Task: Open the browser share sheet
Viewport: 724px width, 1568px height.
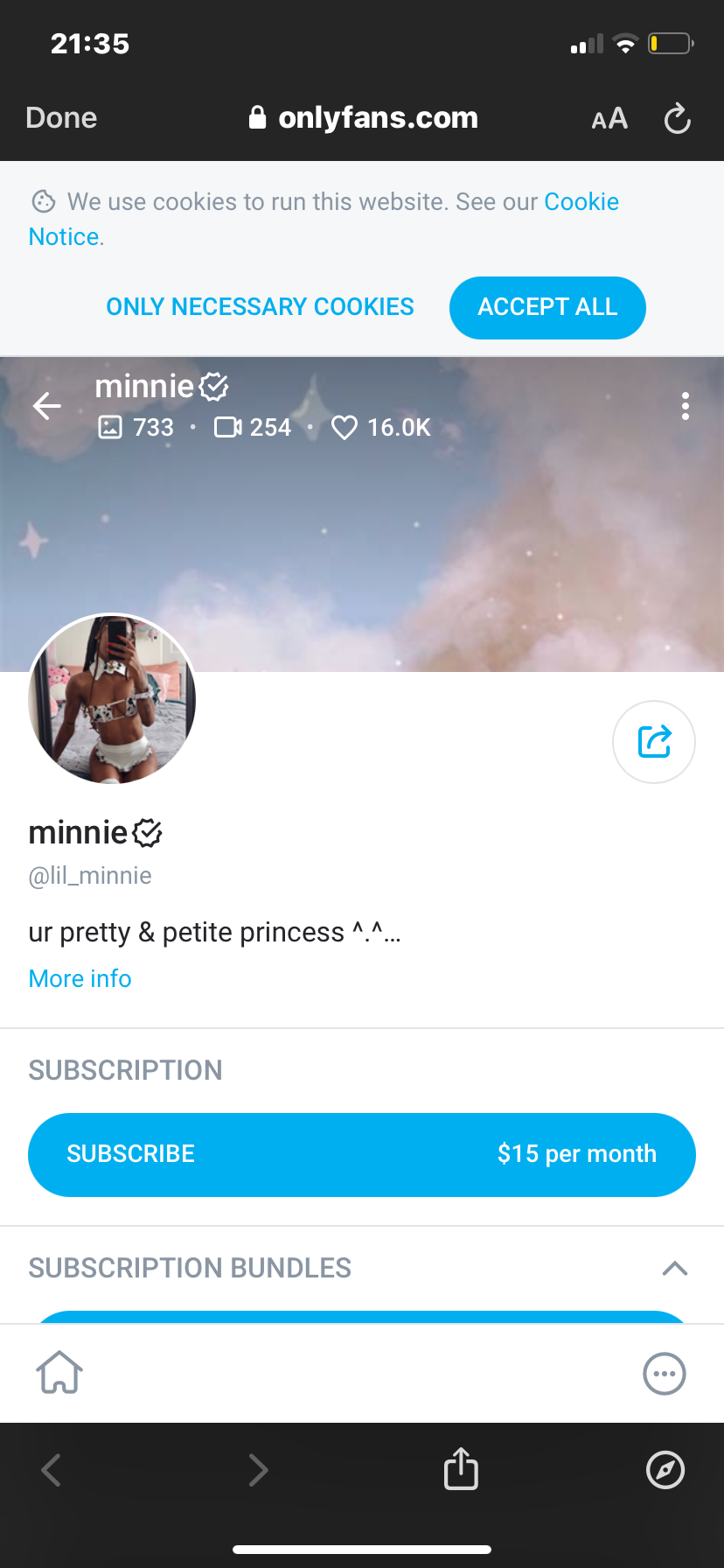Action: coord(461,1469)
